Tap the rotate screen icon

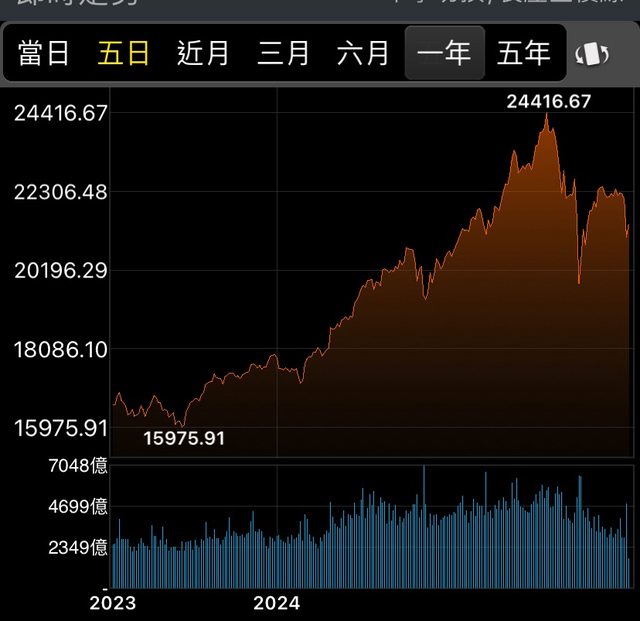596,54
